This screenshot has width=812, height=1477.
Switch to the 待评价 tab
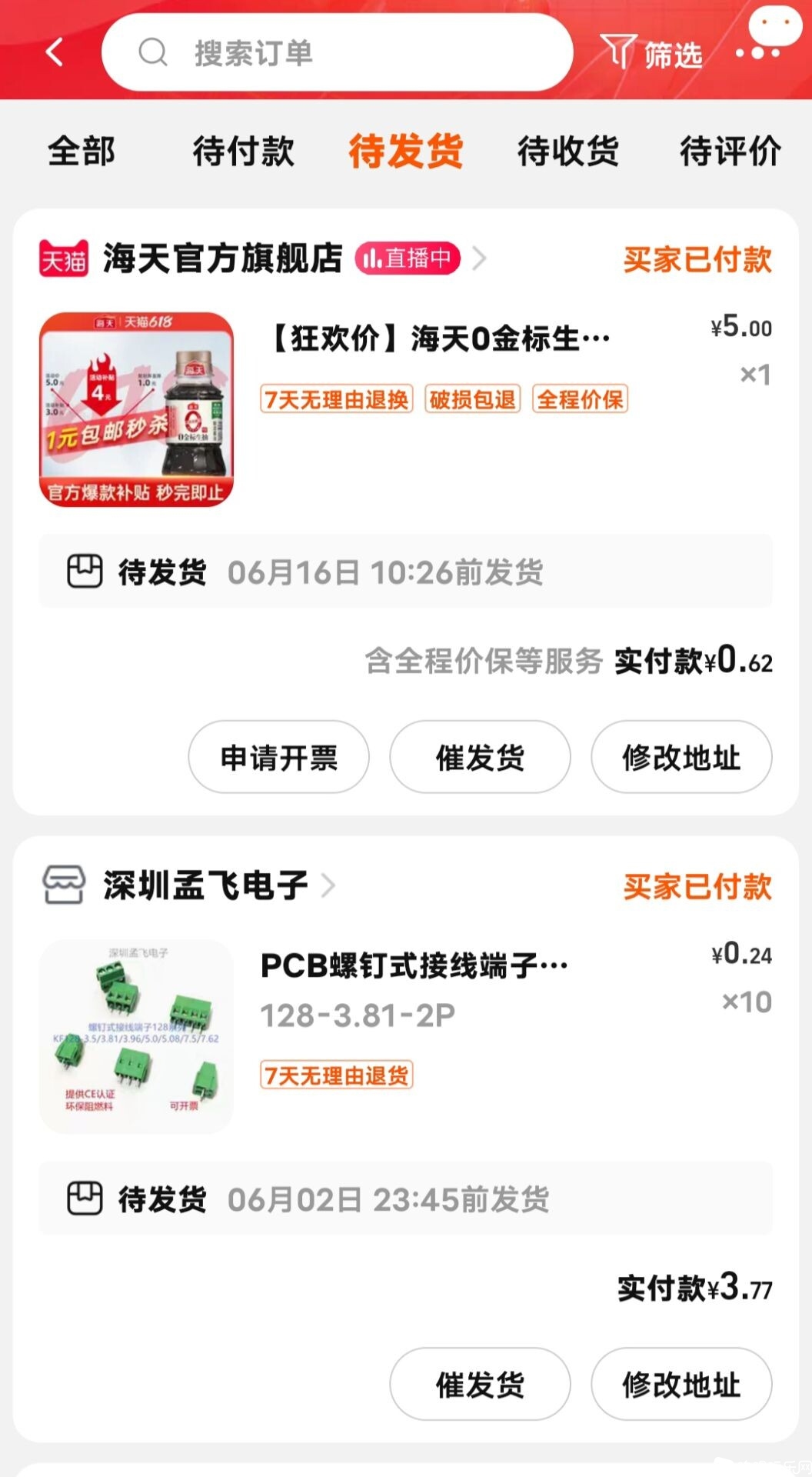pos(730,151)
